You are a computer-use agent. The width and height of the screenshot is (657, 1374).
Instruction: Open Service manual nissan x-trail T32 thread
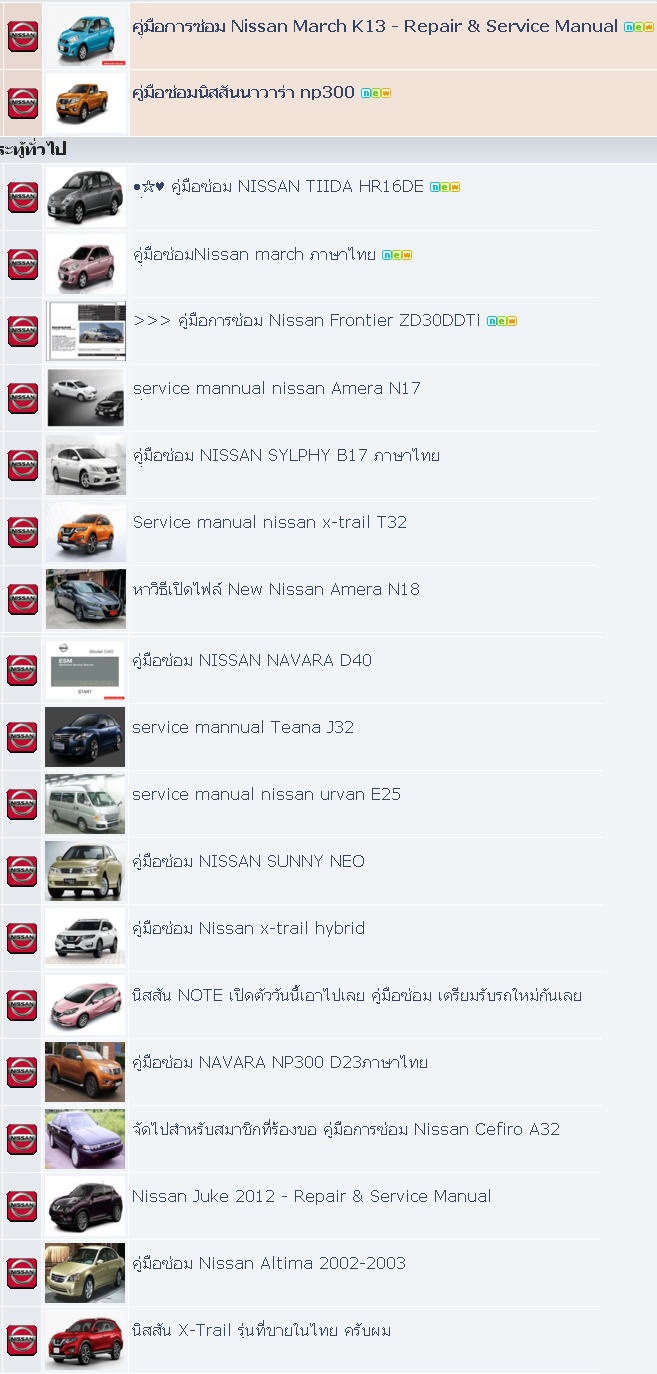[269, 522]
